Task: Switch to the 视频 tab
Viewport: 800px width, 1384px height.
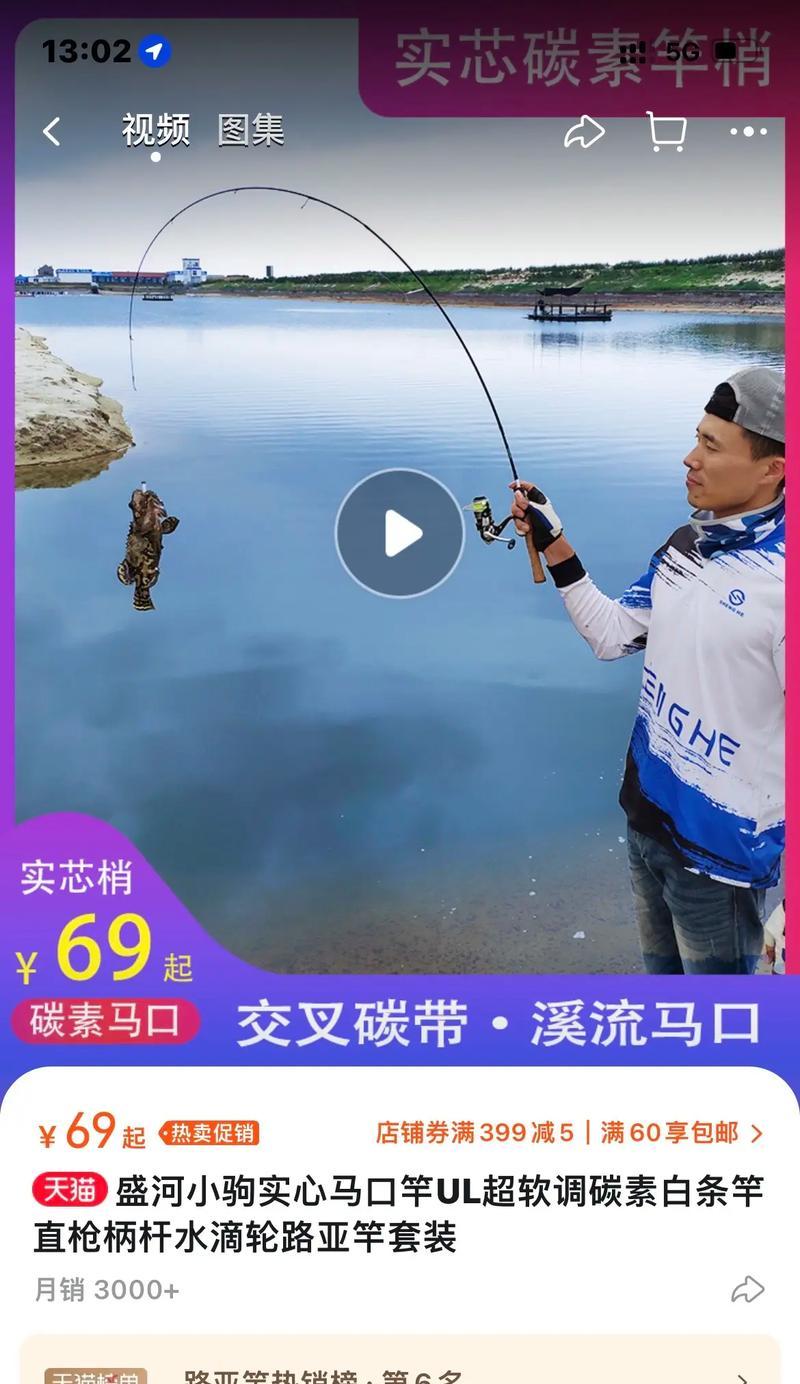Action: pyautogui.click(x=156, y=130)
